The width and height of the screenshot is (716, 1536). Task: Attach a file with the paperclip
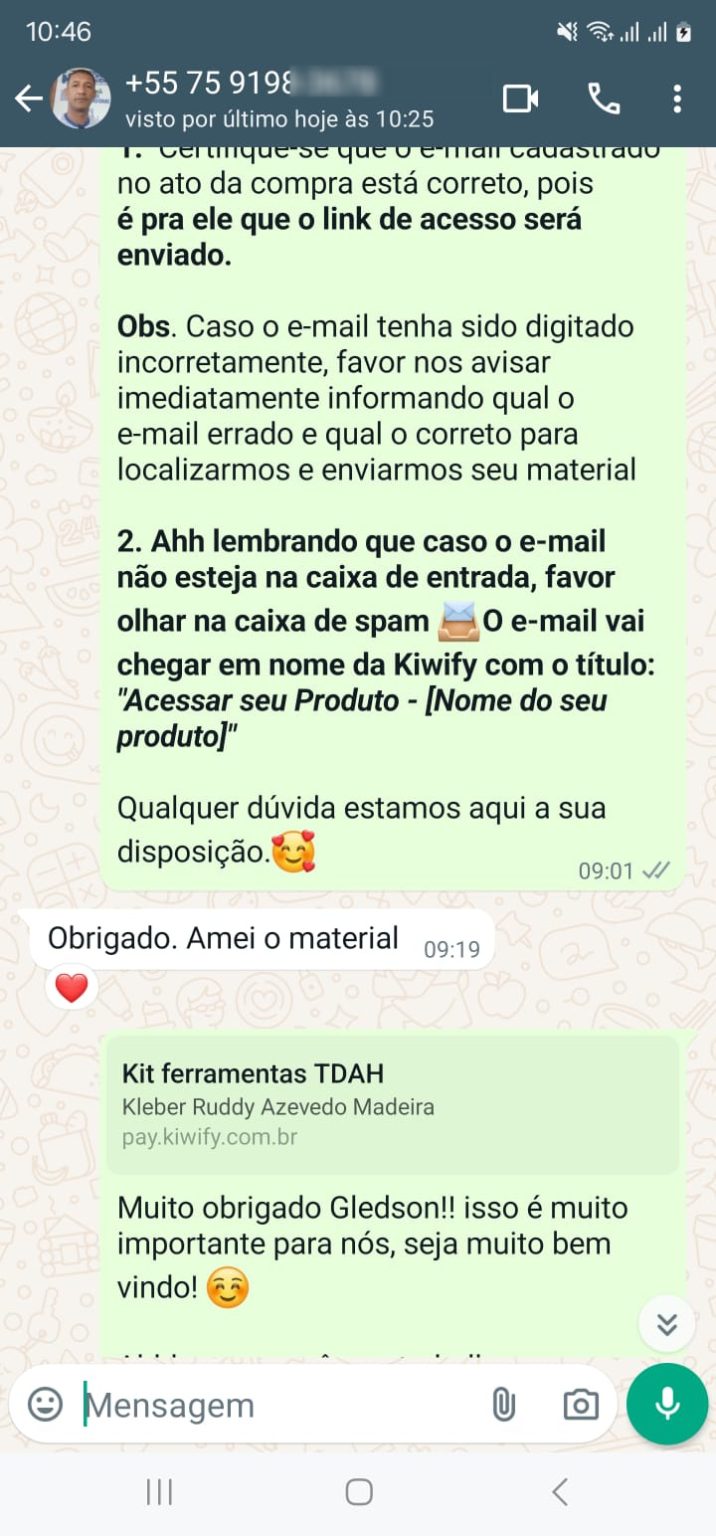(503, 1405)
